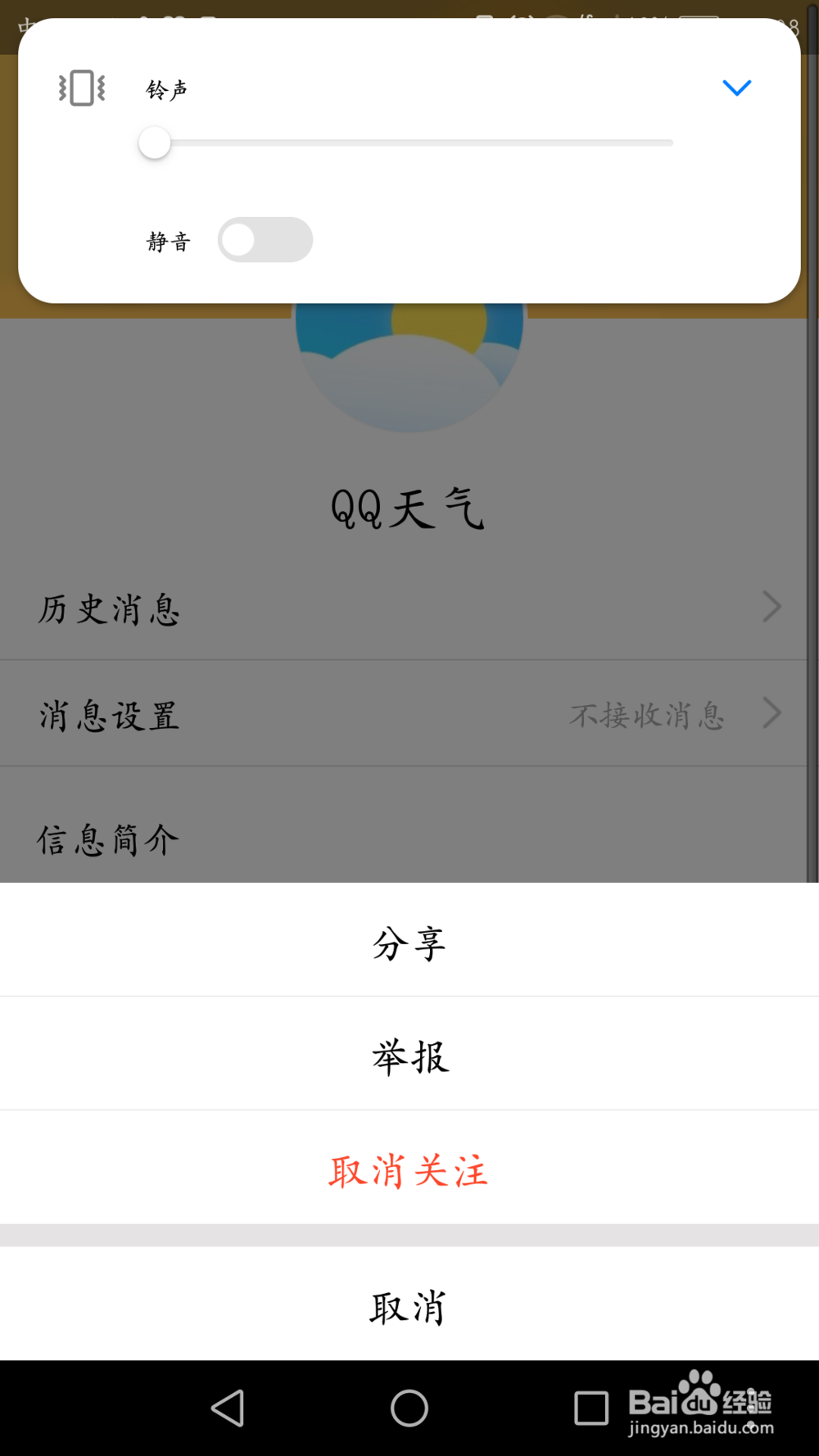Open recent apps with the square navigation icon
This screenshot has width=819, height=1456.
click(x=592, y=1409)
